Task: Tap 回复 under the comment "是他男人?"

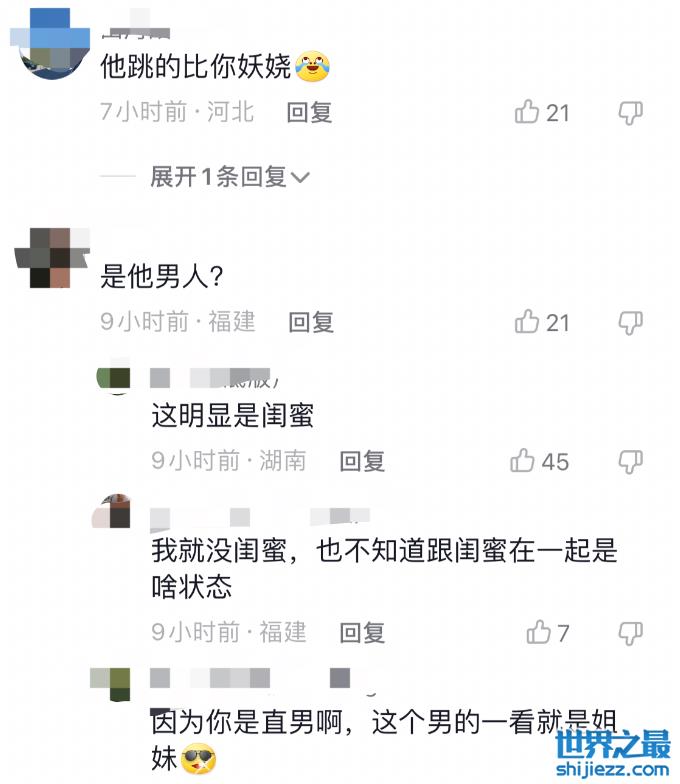Action: 311,322
